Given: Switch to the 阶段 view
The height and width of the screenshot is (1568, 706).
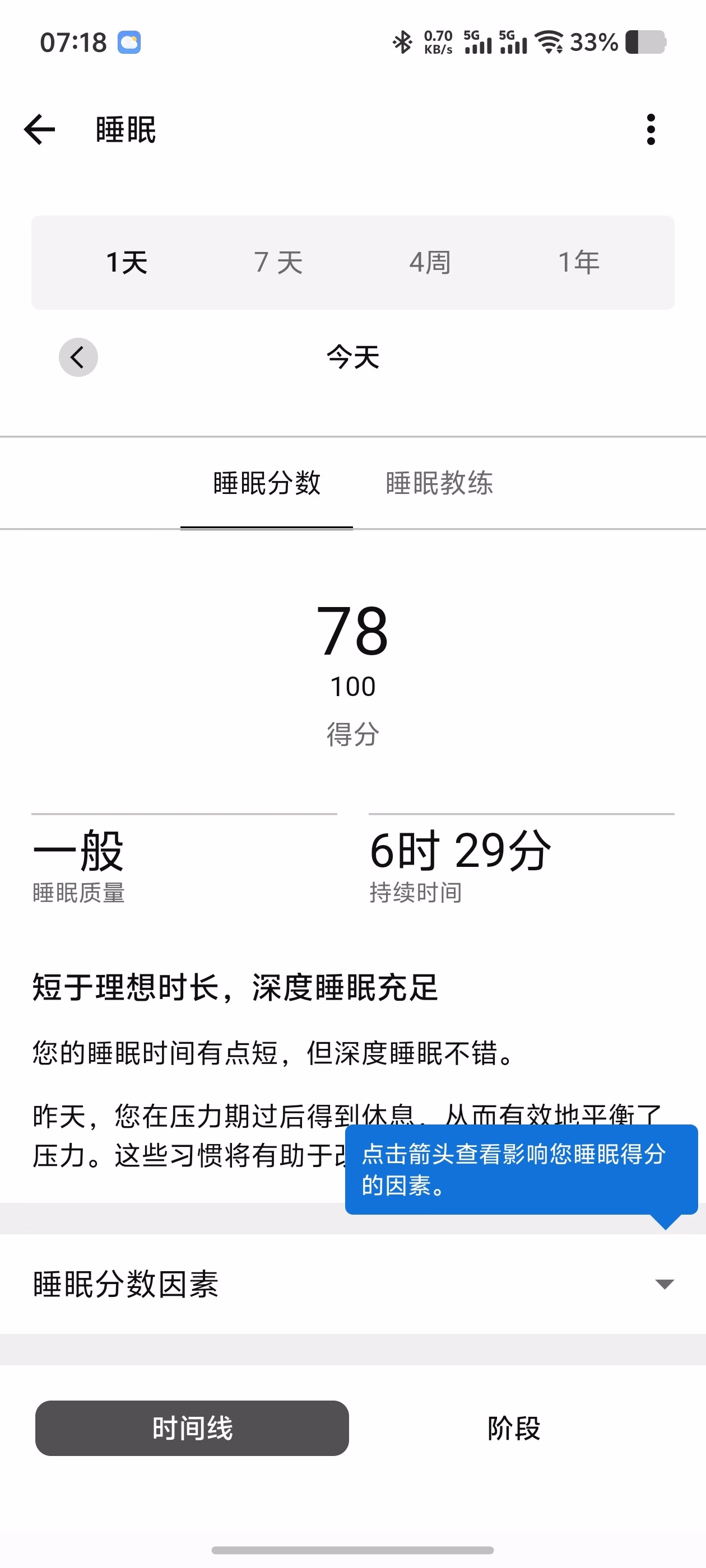Looking at the screenshot, I should point(513,1428).
